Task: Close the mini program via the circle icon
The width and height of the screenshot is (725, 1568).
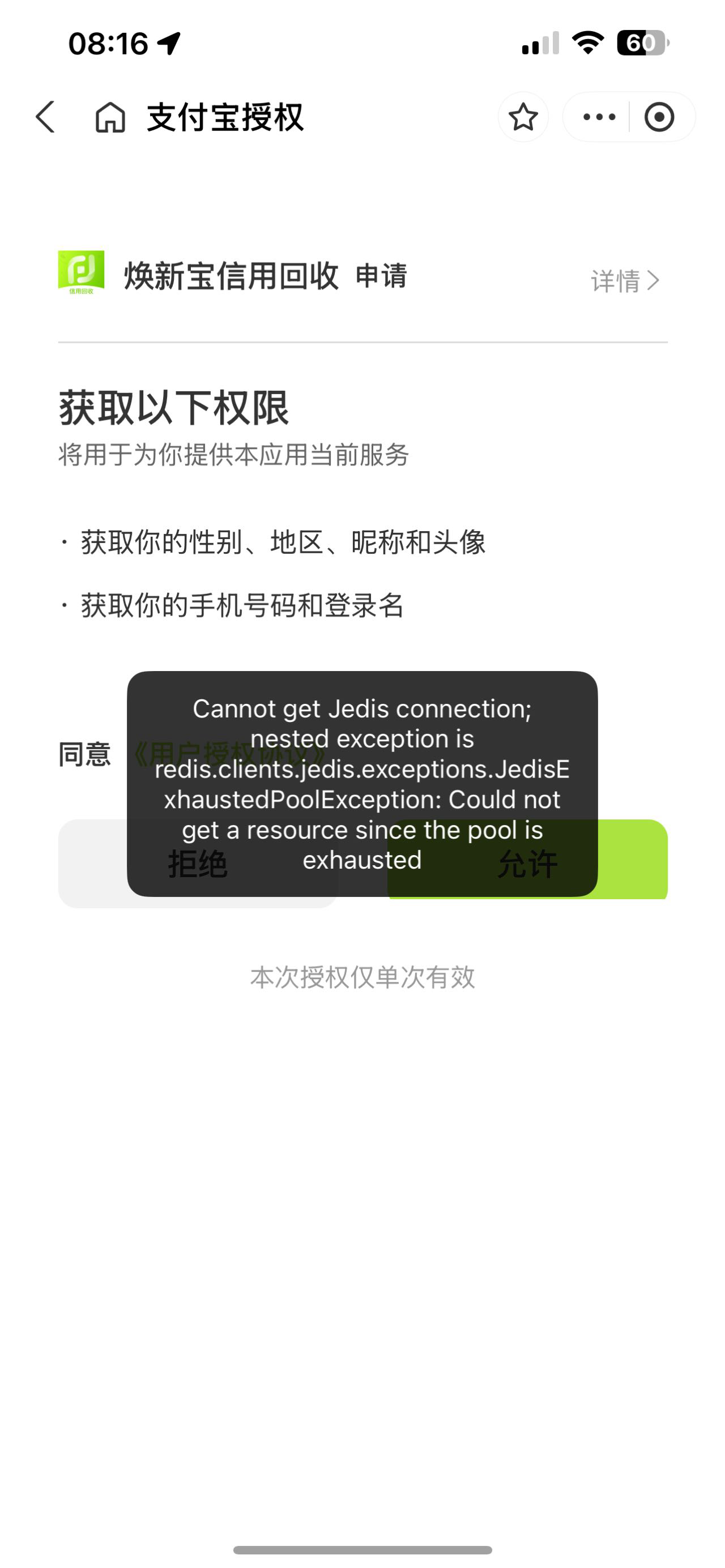Action: (659, 117)
